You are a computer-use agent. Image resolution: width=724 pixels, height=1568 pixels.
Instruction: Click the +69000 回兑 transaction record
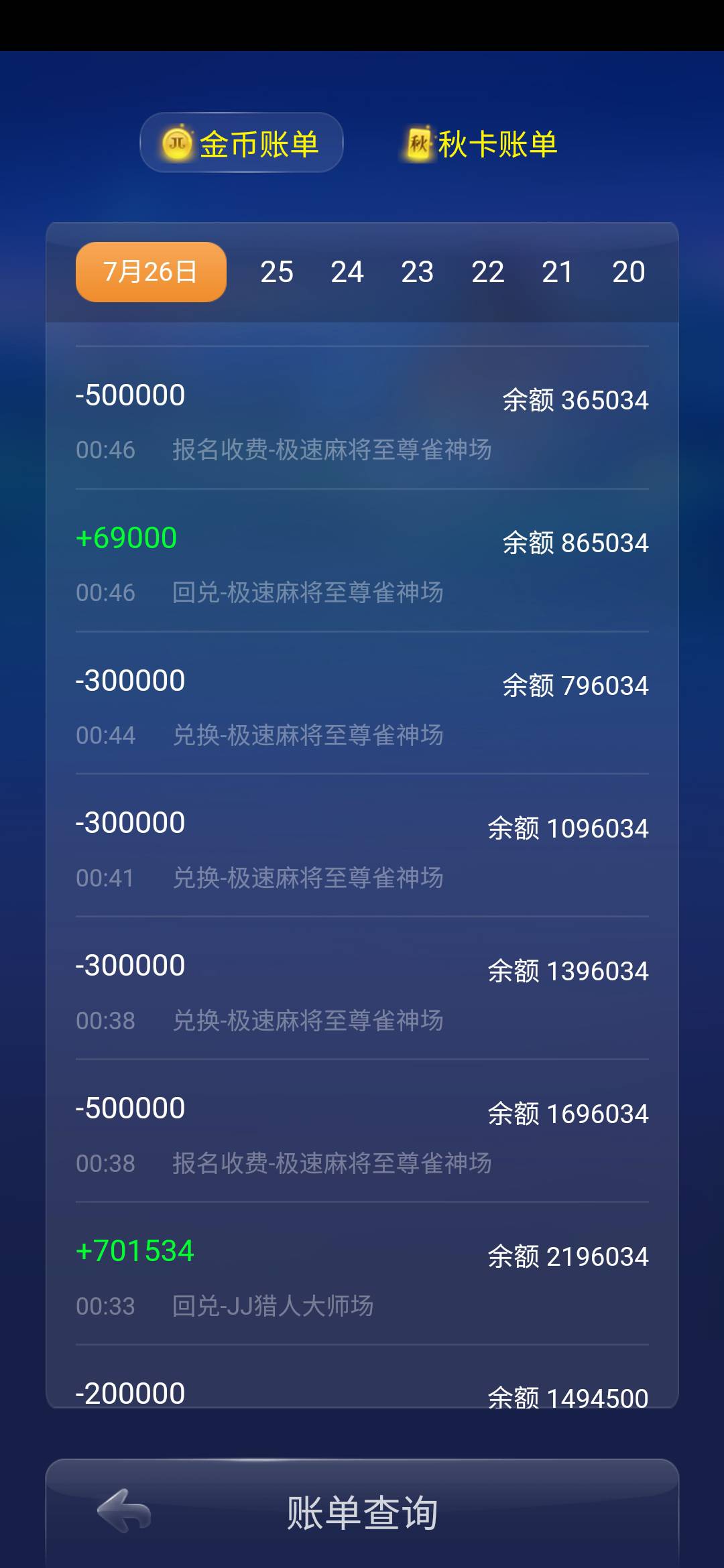[362, 562]
